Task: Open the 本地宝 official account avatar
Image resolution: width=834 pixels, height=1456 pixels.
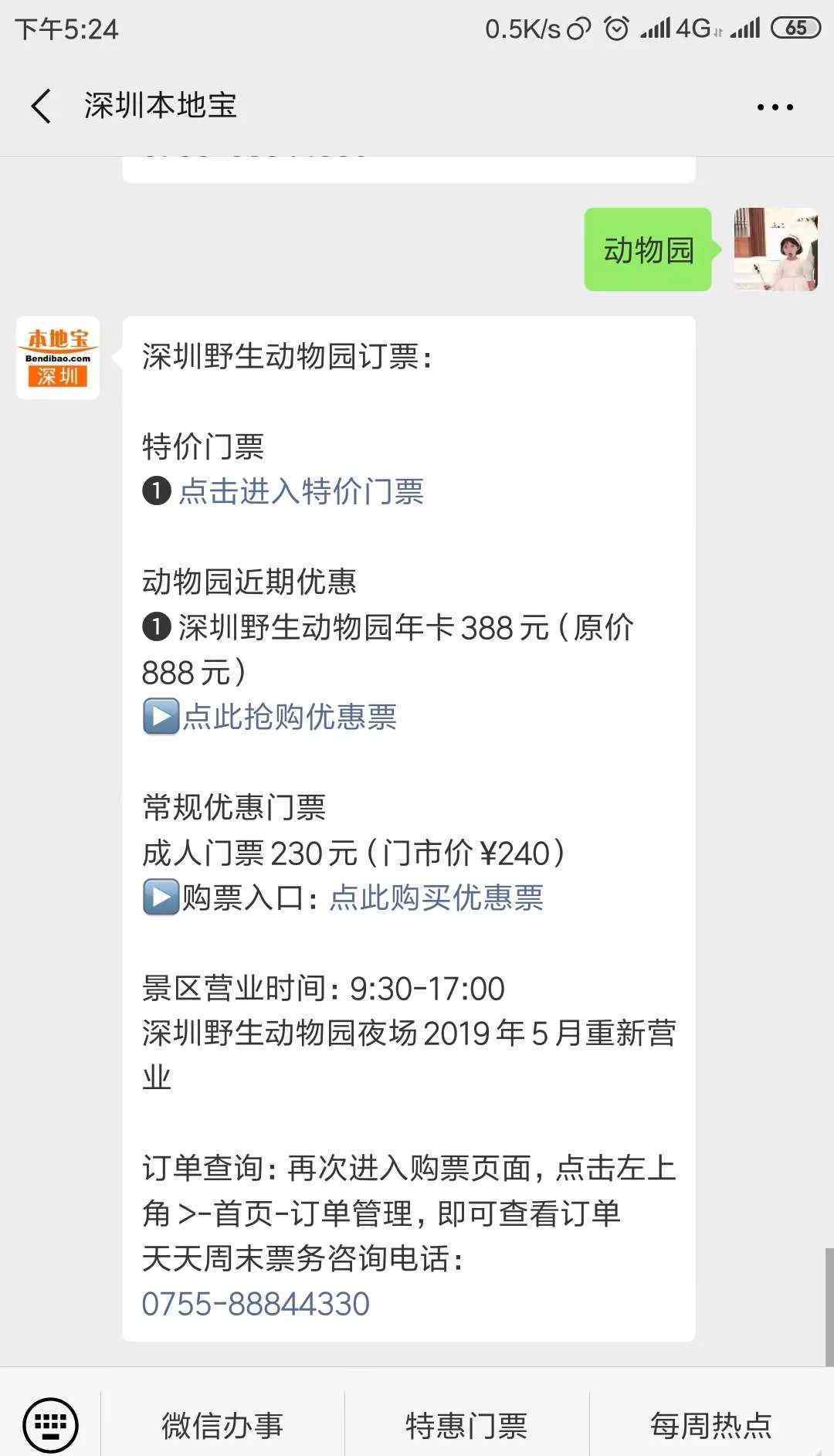Action: click(58, 358)
